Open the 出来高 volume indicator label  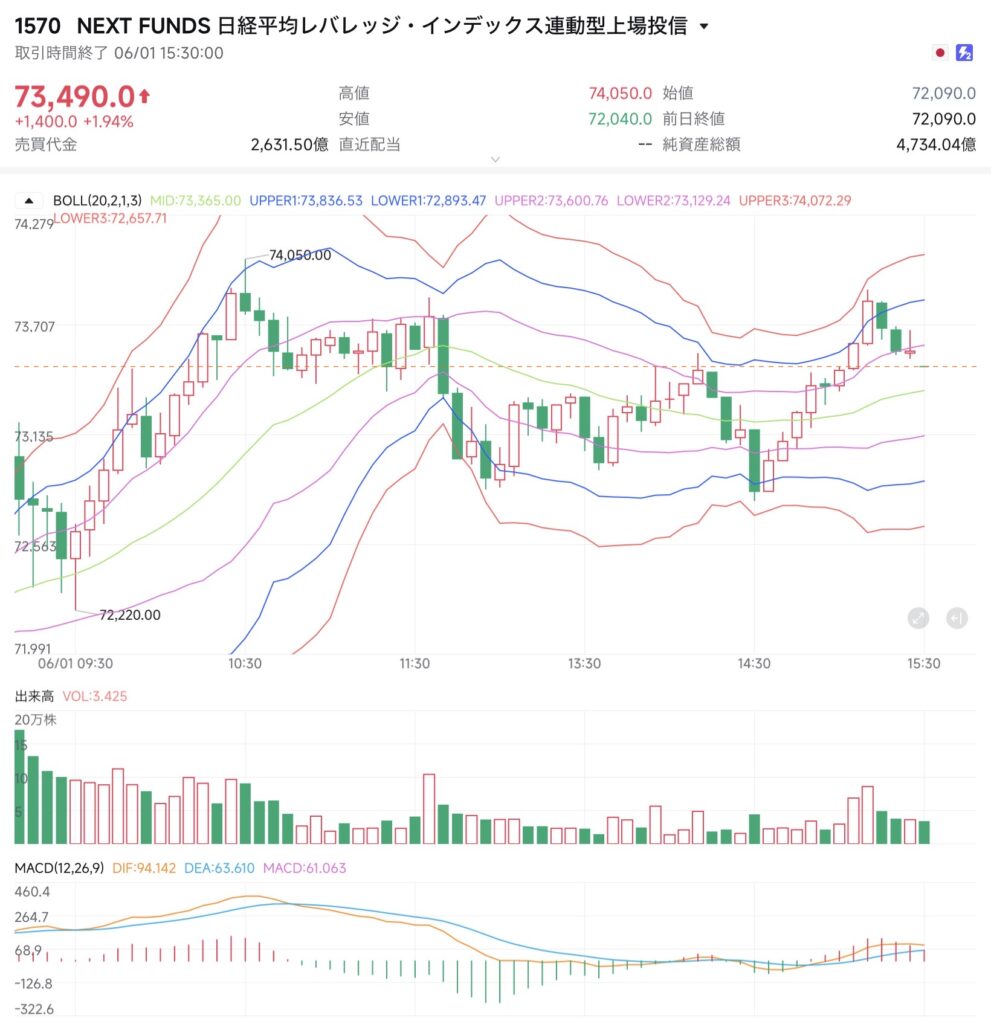[34, 696]
